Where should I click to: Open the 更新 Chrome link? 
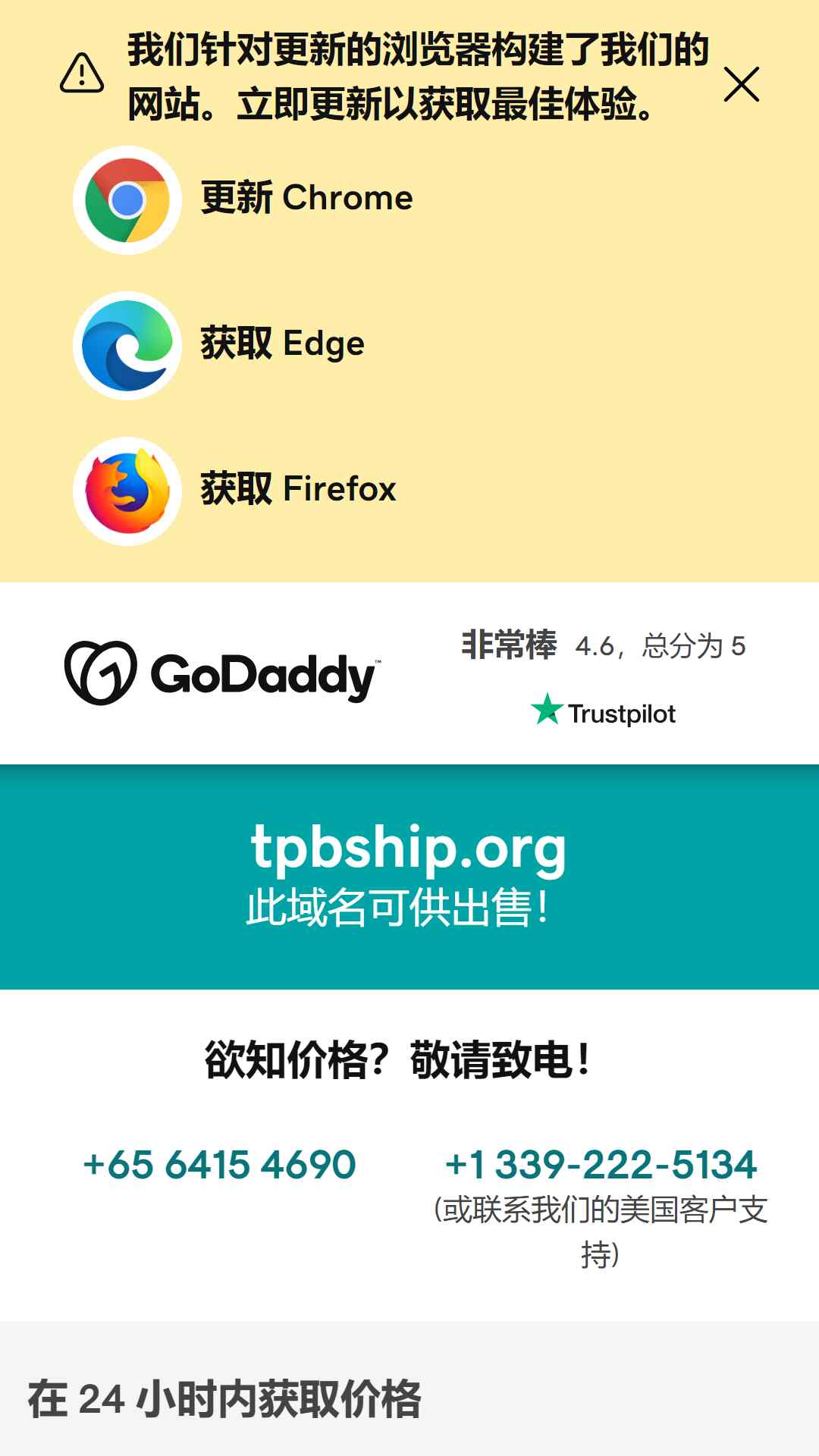click(x=243, y=200)
